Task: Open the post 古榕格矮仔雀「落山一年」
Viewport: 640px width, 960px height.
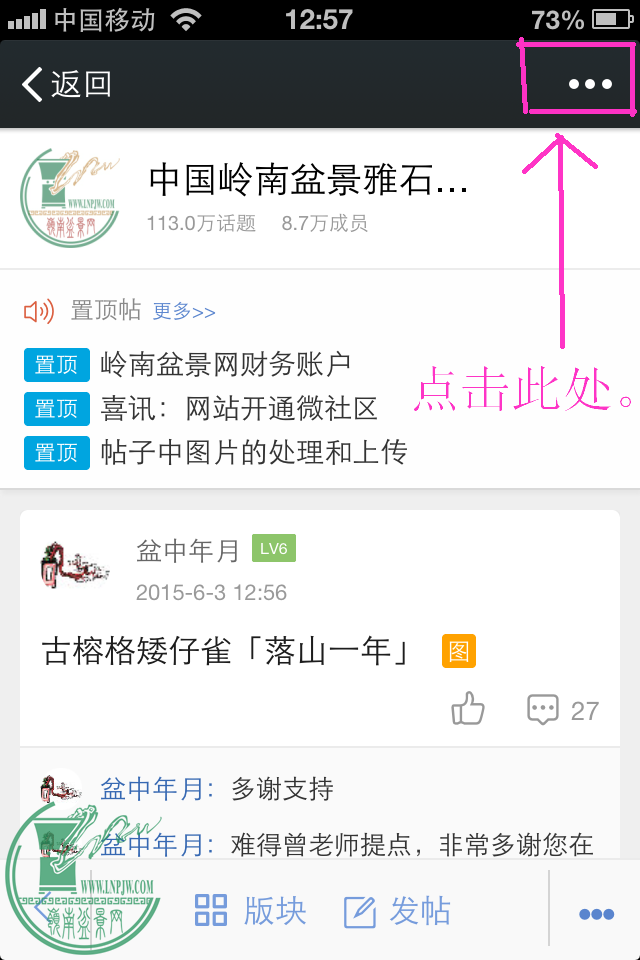Action: click(228, 652)
